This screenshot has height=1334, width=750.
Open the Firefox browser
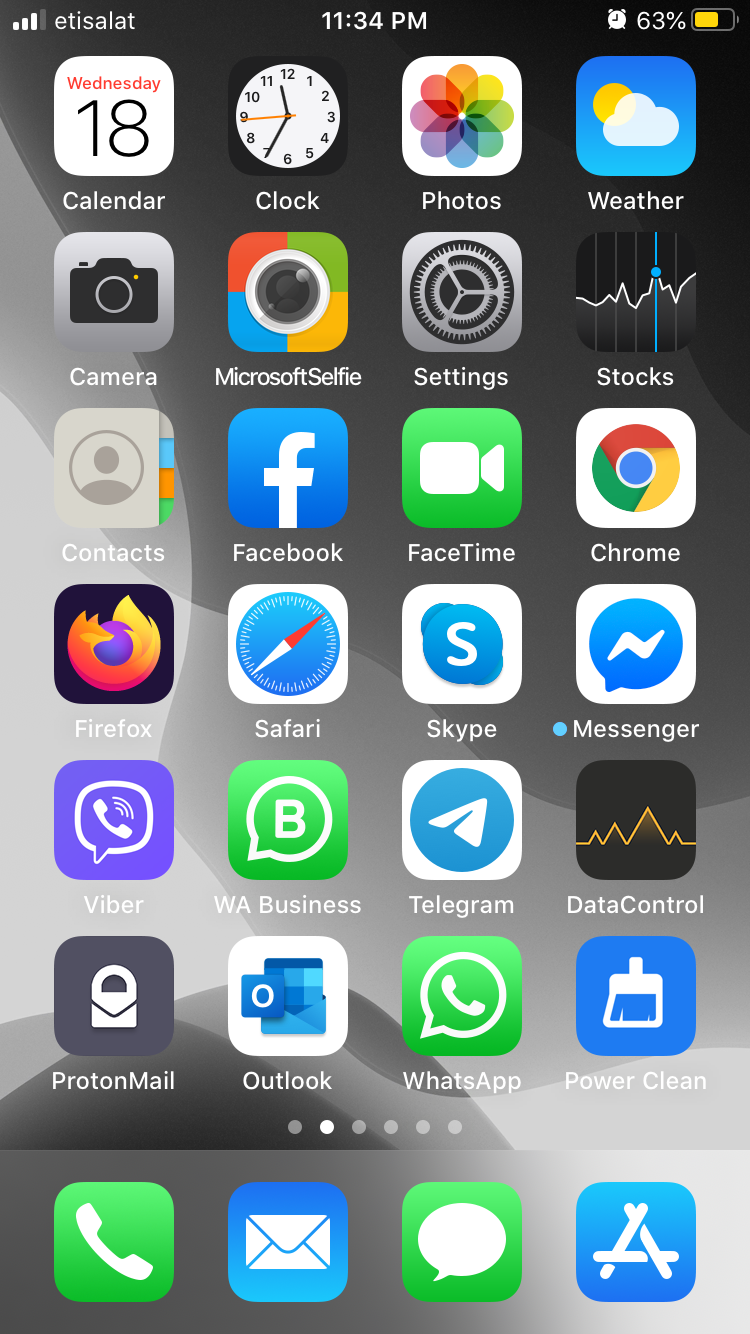point(113,644)
